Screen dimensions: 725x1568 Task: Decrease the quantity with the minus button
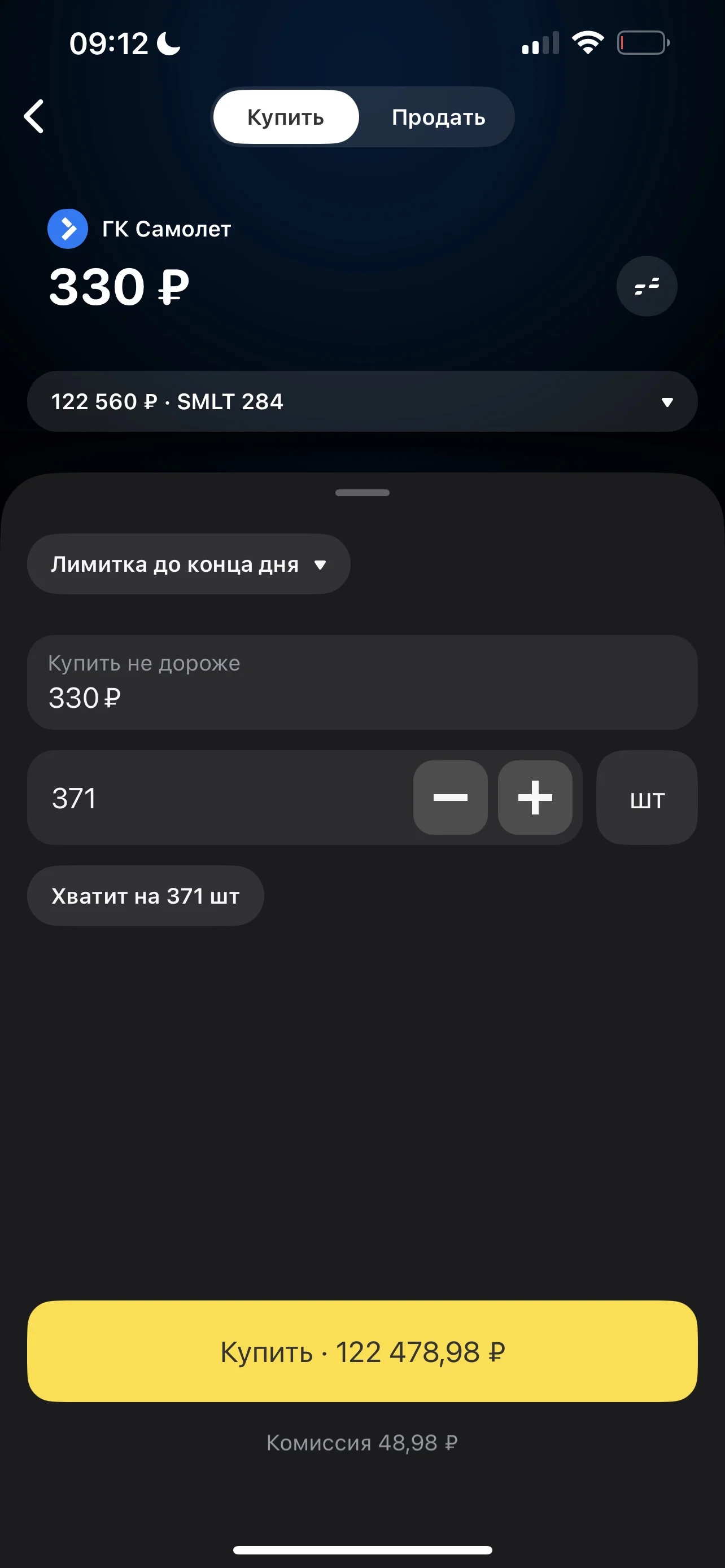click(451, 798)
